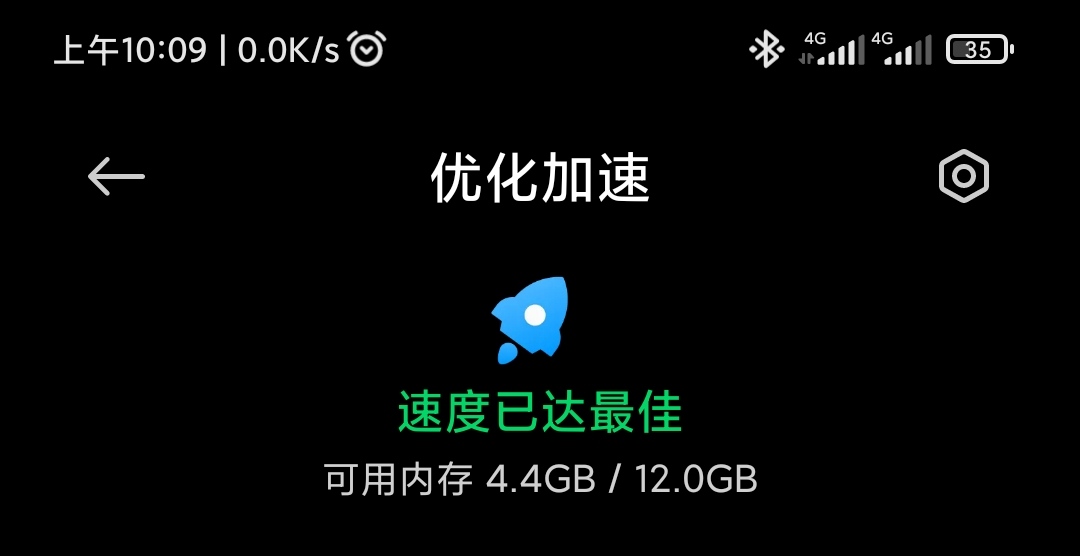
Task: Open the settings hexagon icon
Action: coord(963,177)
